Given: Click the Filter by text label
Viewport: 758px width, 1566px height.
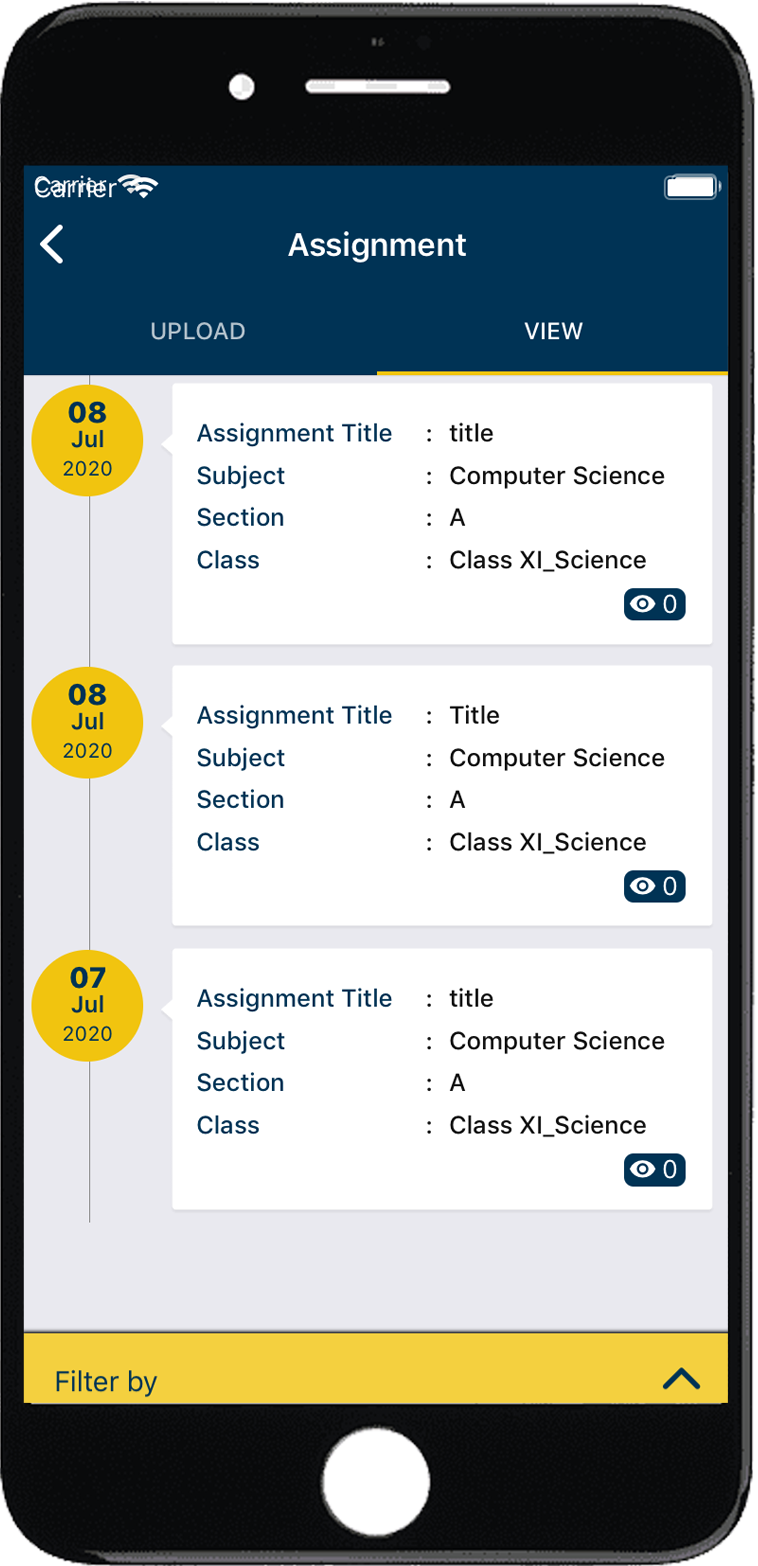Looking at the screenshot, I should point(105,1381).
